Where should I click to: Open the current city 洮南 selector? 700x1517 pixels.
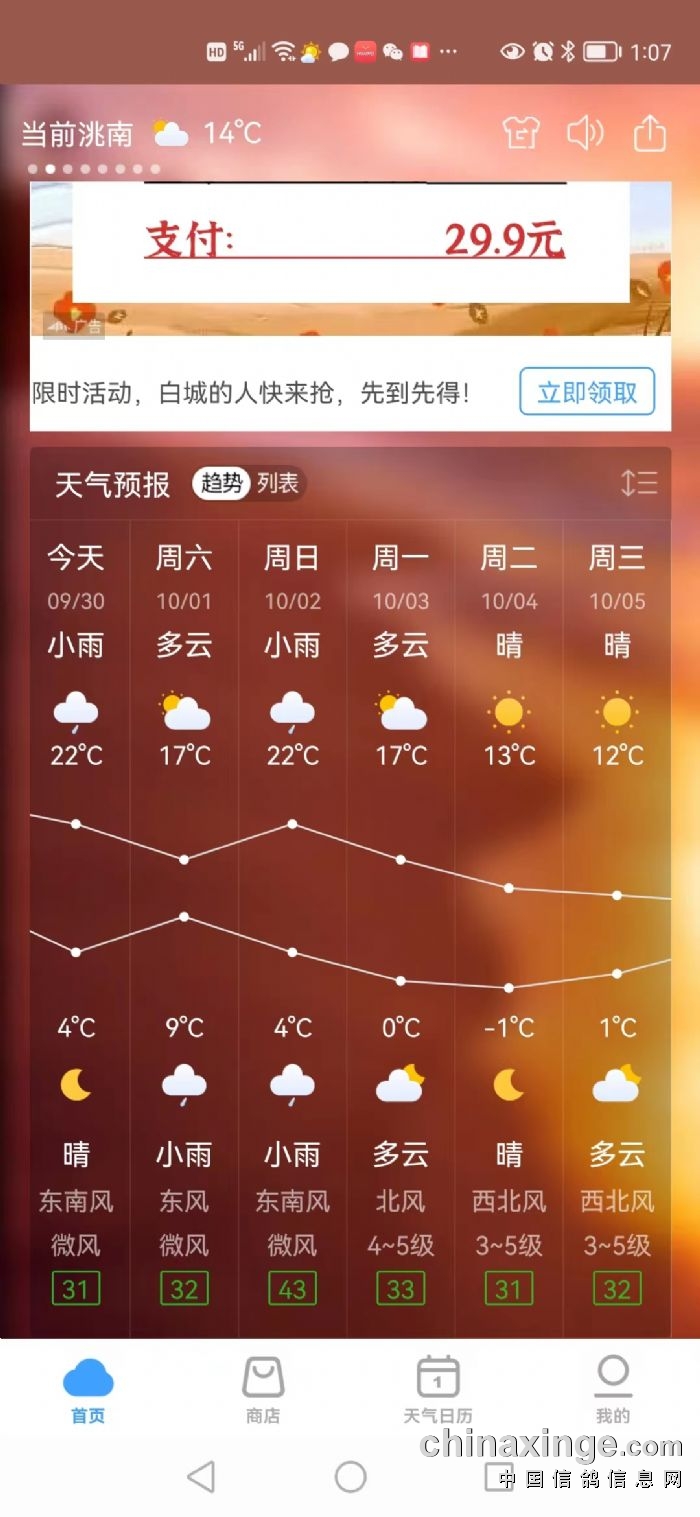click(x=77, y=134)
